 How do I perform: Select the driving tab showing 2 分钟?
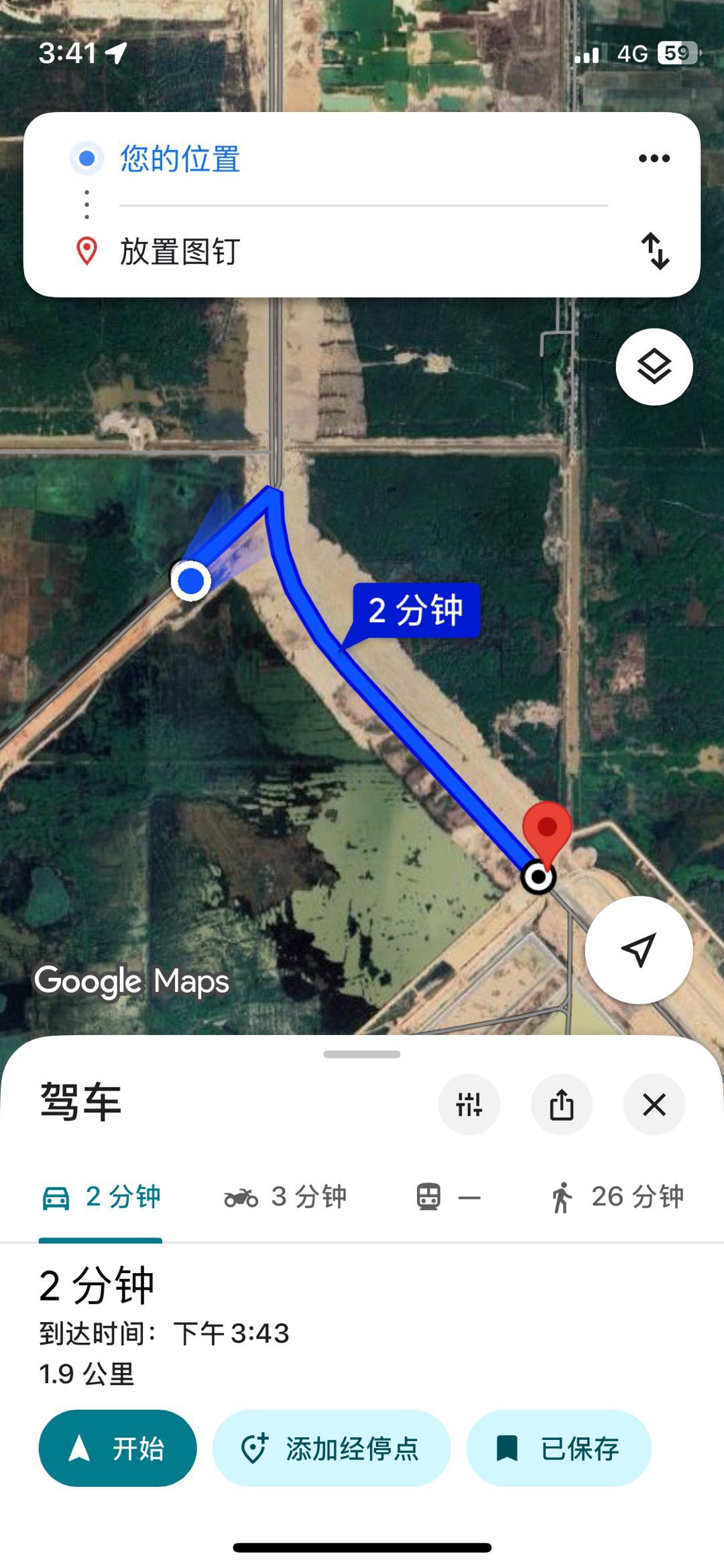(101, 1197)
